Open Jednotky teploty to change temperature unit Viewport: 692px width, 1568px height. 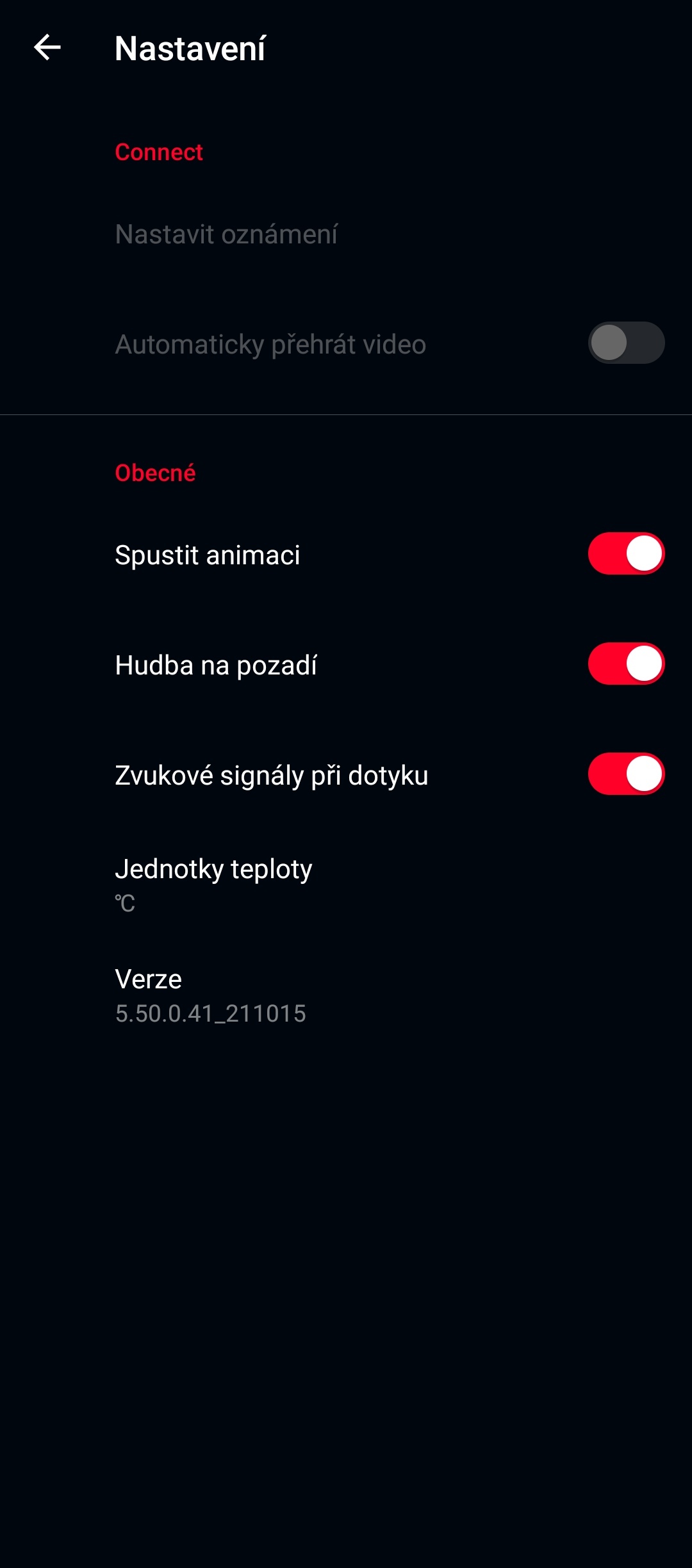213,869
